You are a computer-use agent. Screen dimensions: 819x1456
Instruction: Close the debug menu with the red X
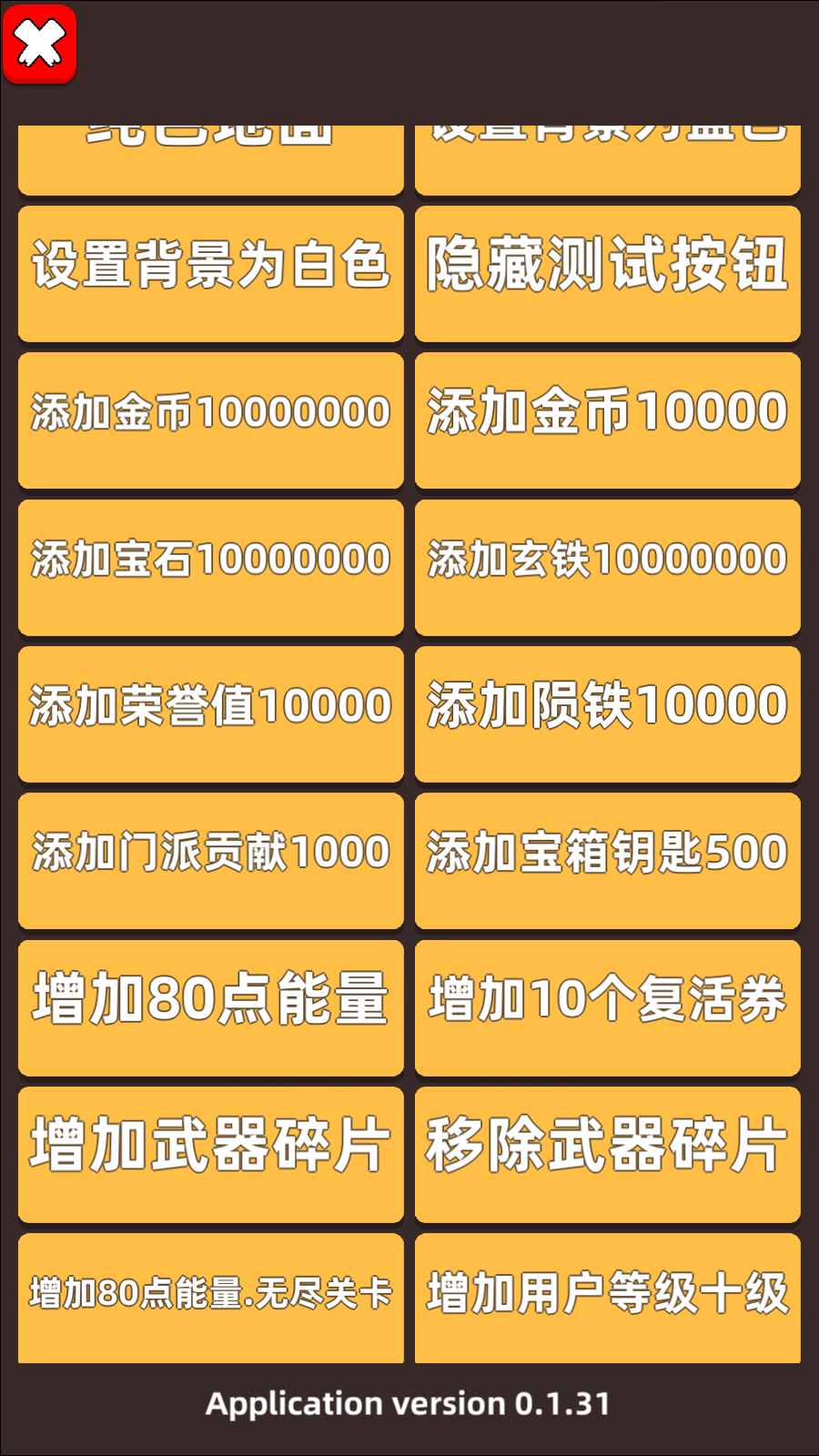(40, 41)
